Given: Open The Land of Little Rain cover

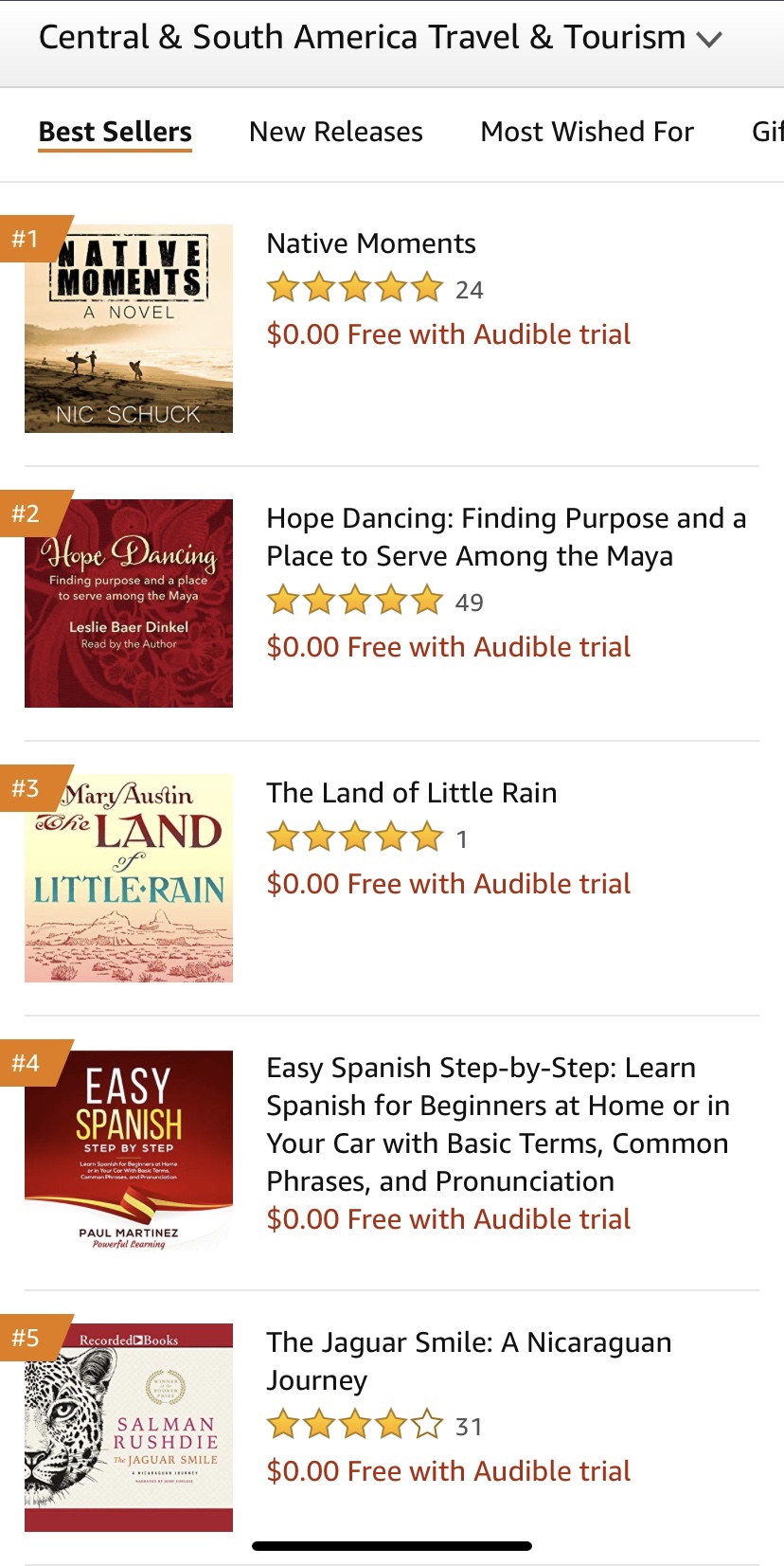Looking at the screenshot, I should 129,878.
